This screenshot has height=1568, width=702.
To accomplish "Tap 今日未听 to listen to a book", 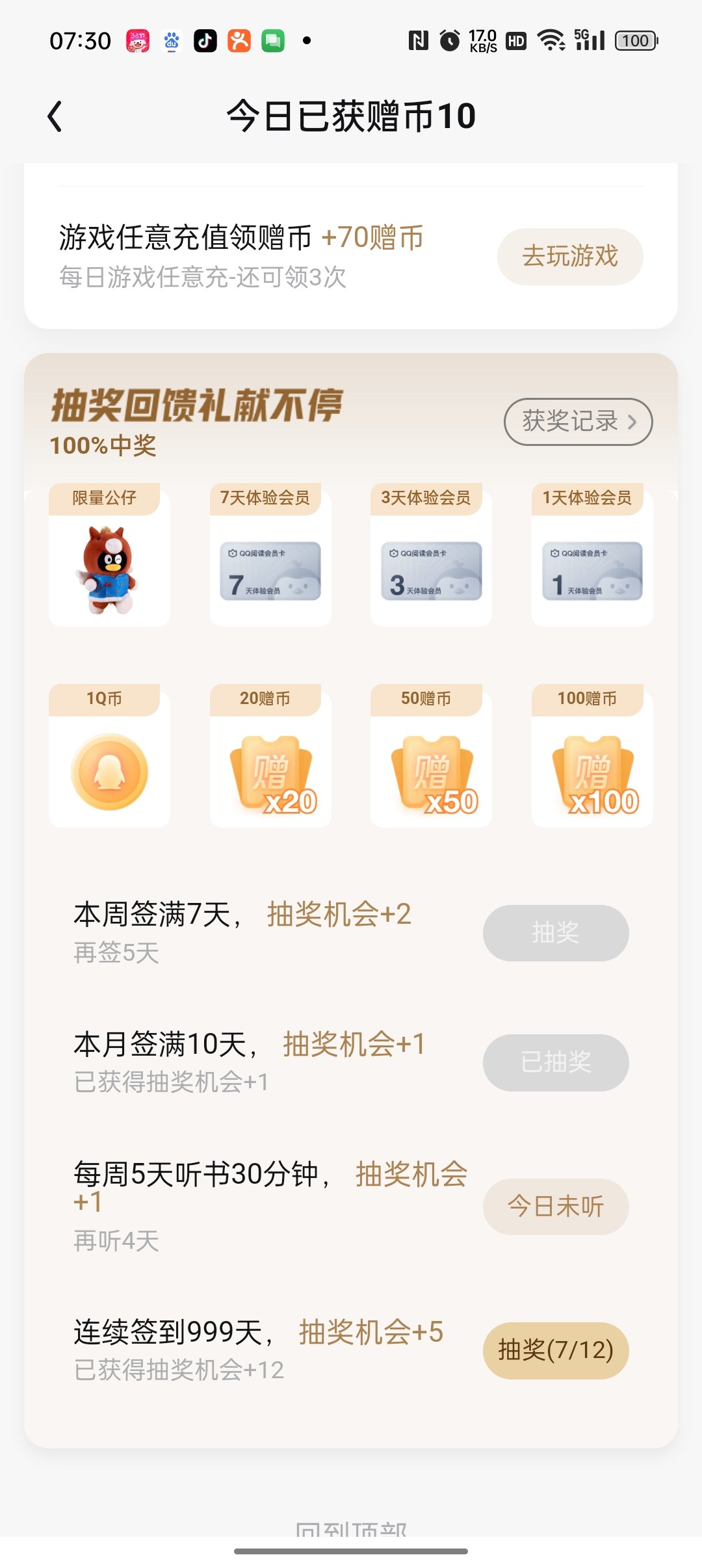I will coord(555,1207).
